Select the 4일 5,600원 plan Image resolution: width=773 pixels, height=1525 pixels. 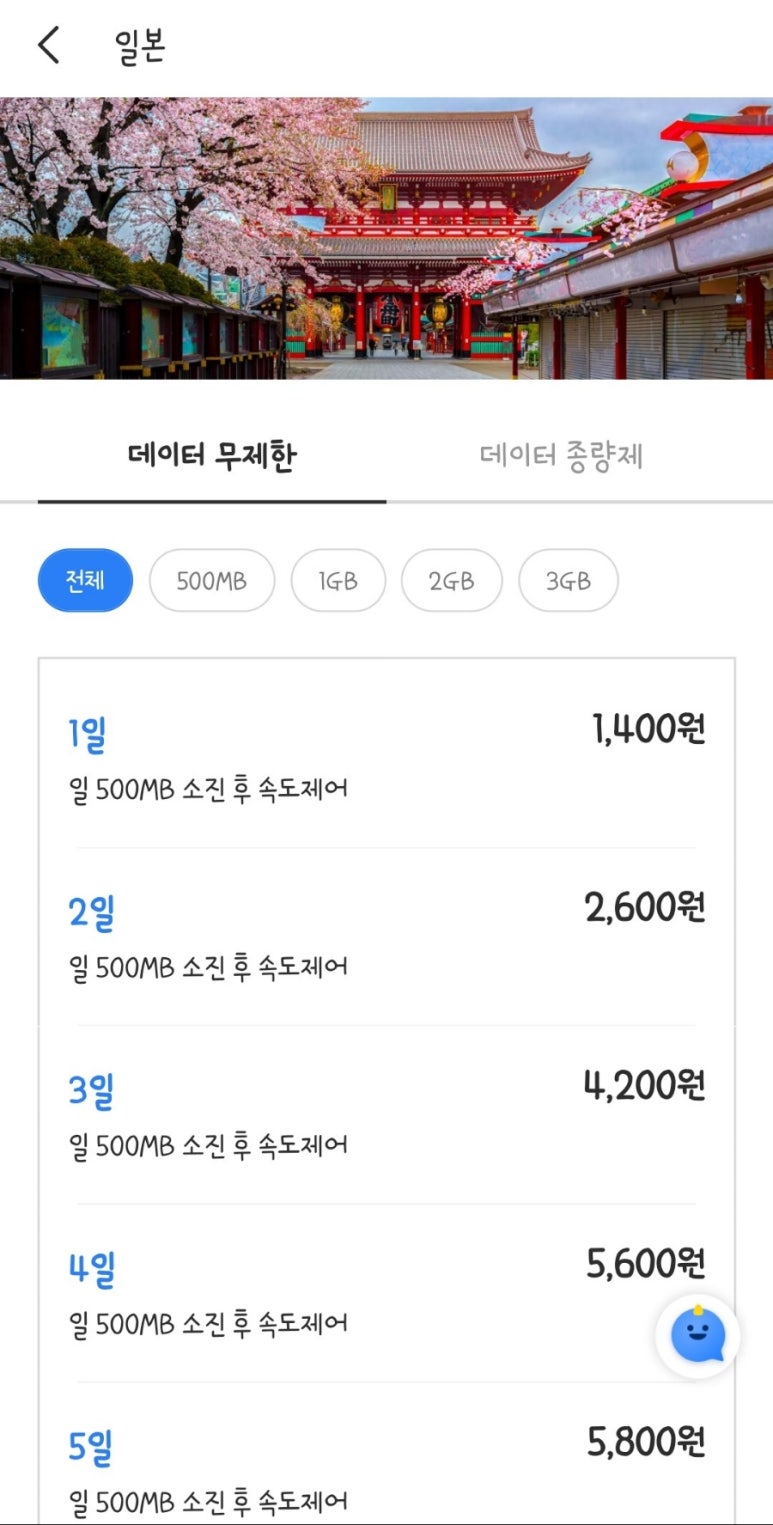coord(387,1293)
